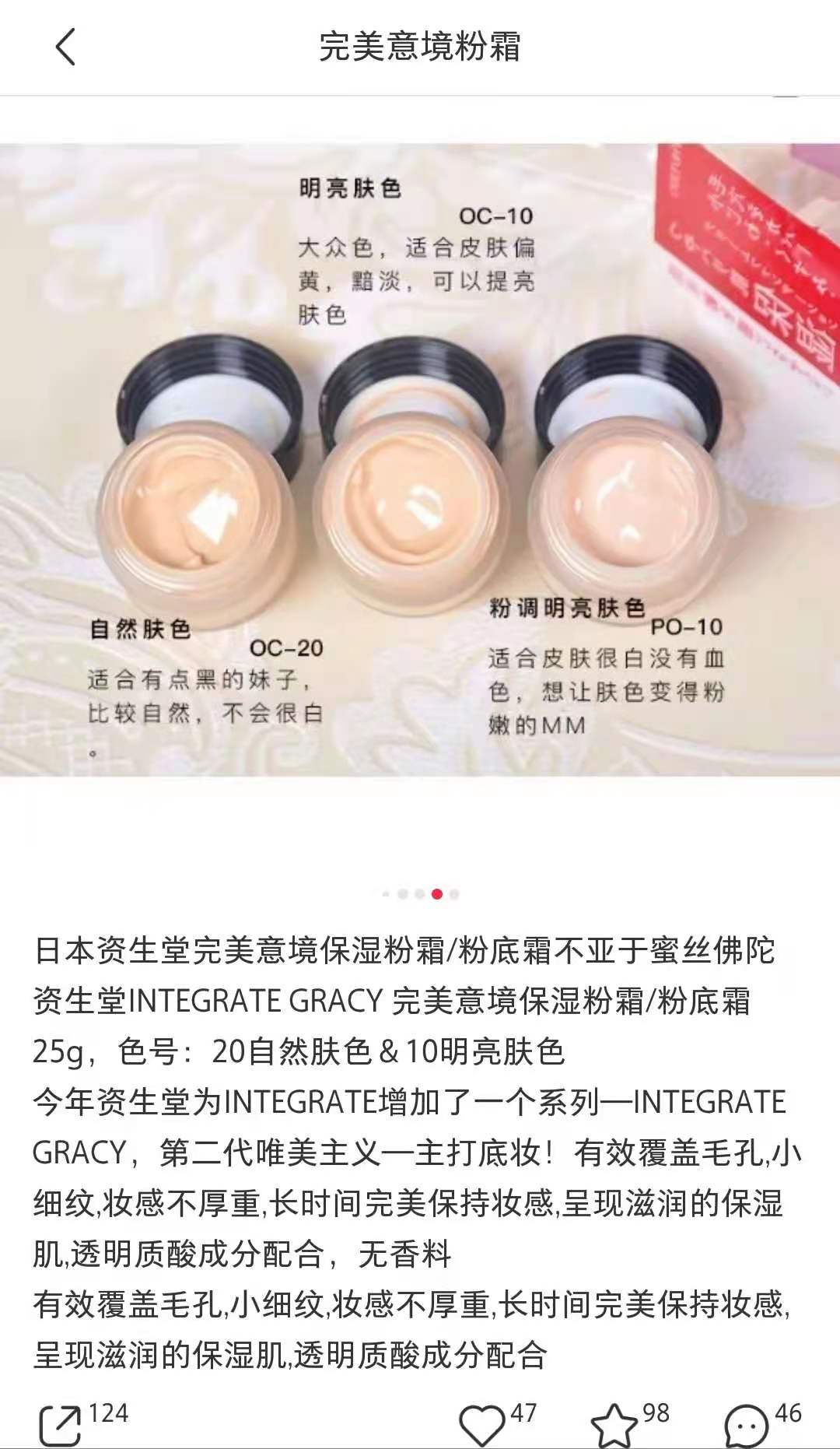
Task: Tap the back arrow at top left
Action: point(66,45)
